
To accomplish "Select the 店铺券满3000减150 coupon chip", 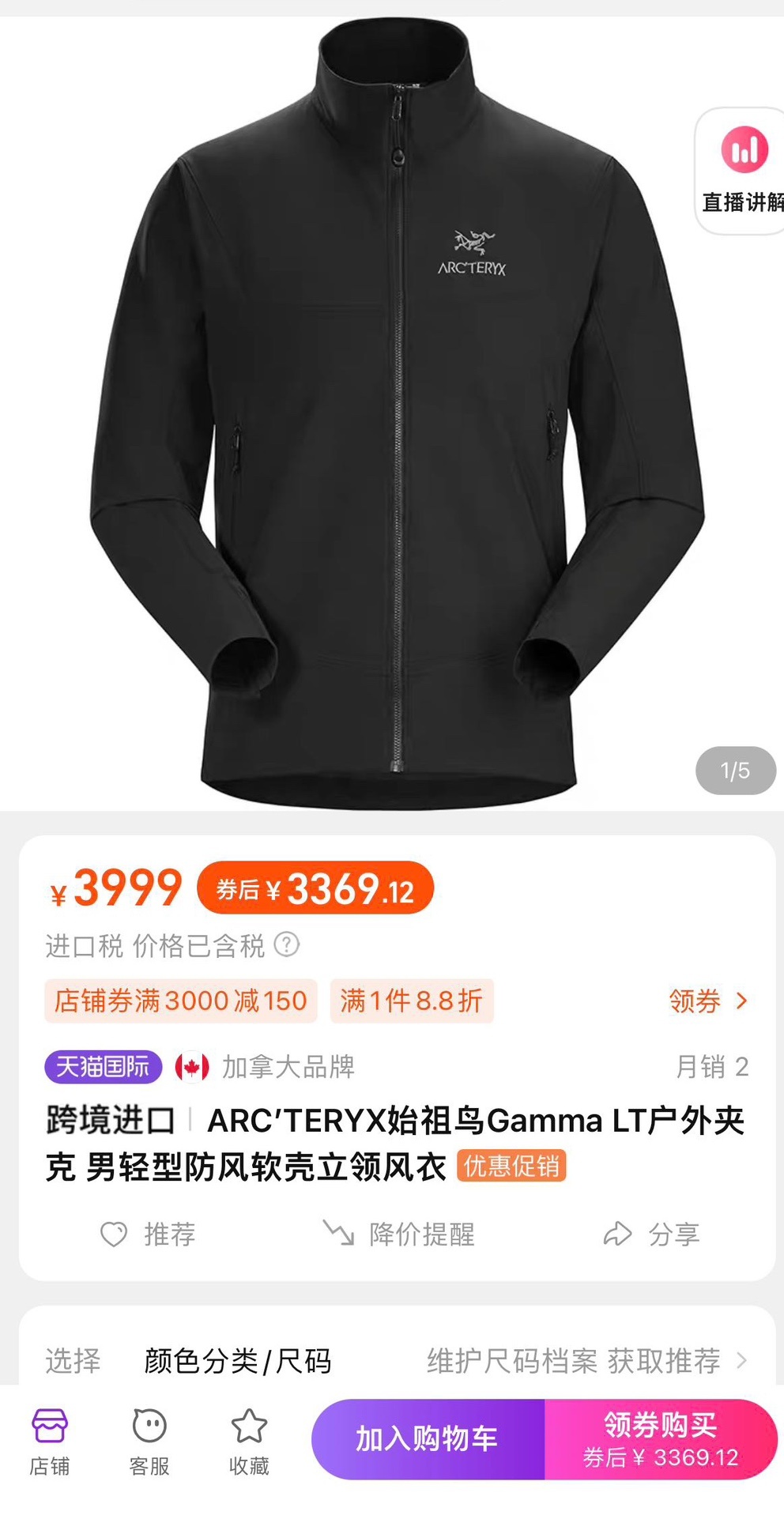I will (x=180, y=1001).
